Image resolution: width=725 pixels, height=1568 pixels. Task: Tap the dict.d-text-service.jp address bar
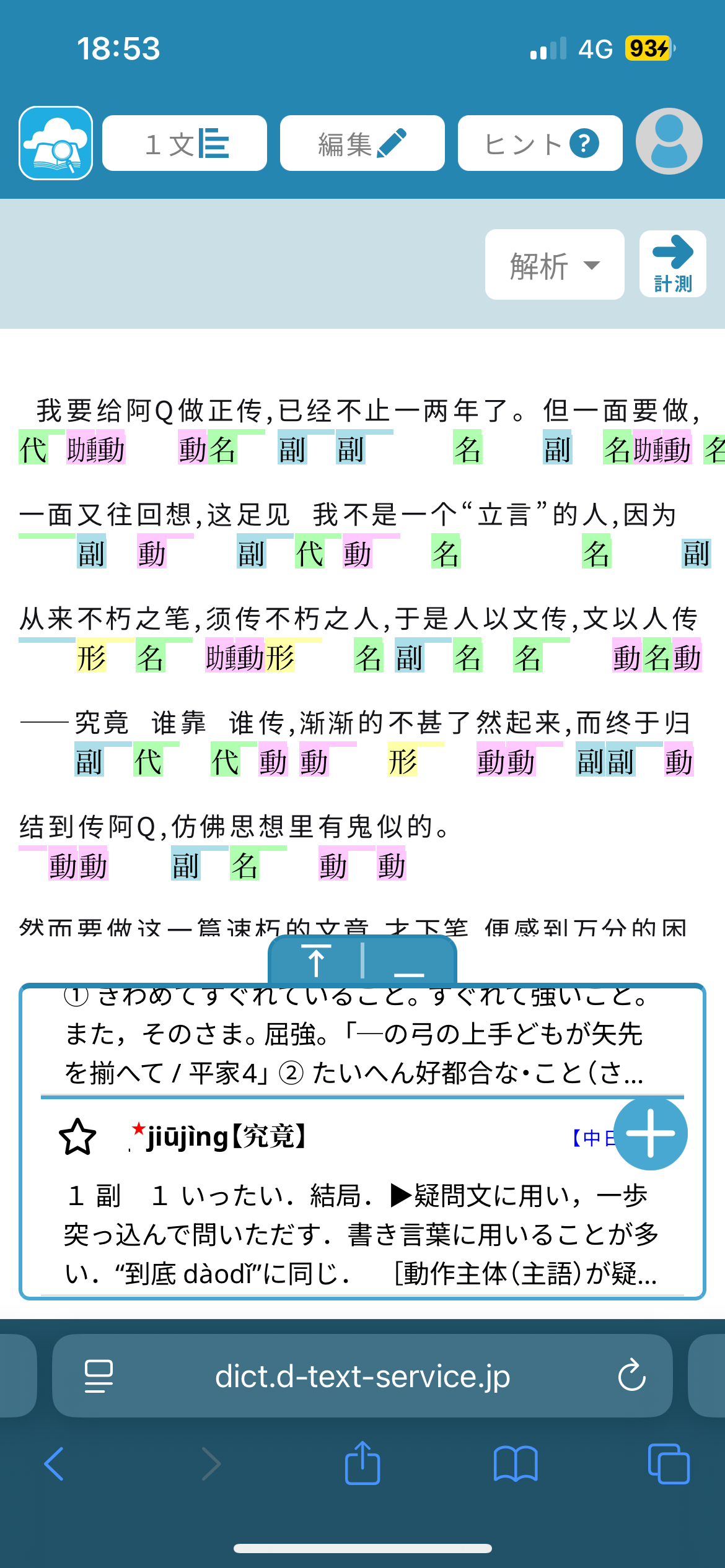(x=362, y=1377)
